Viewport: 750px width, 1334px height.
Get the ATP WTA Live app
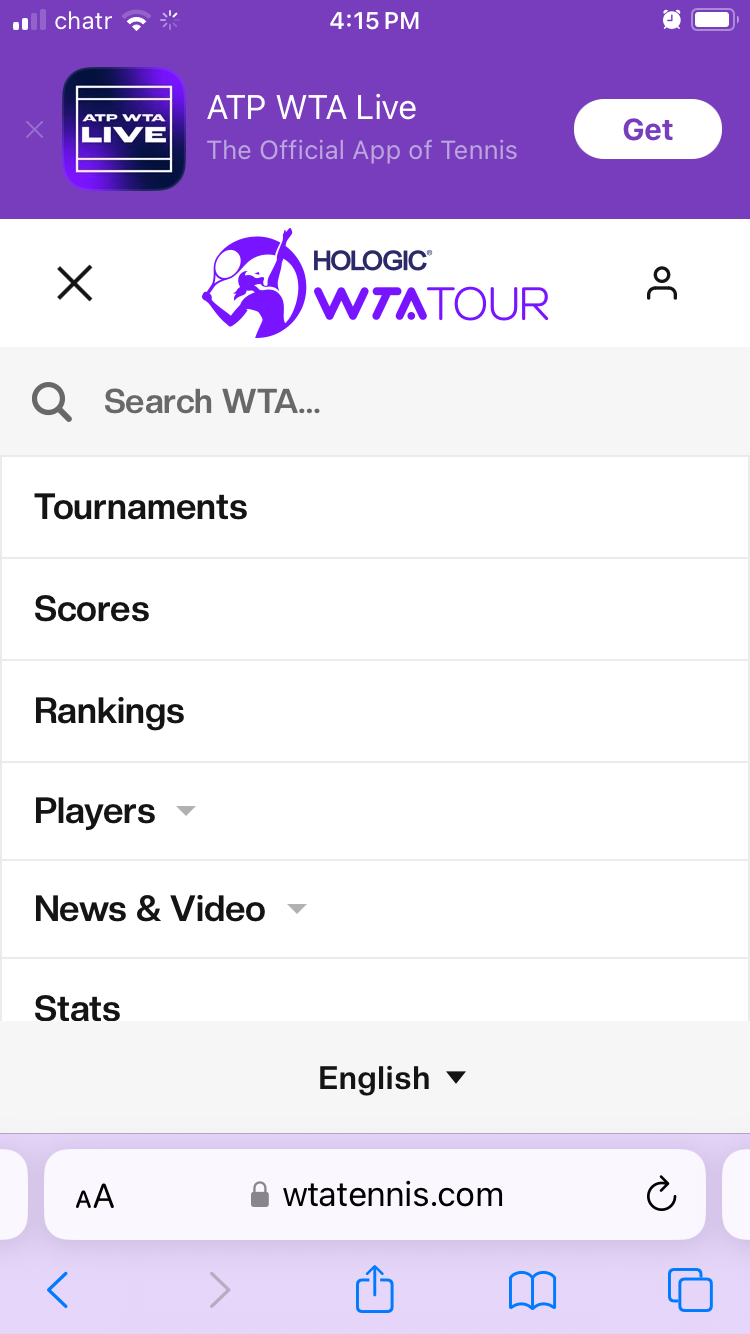647,129
